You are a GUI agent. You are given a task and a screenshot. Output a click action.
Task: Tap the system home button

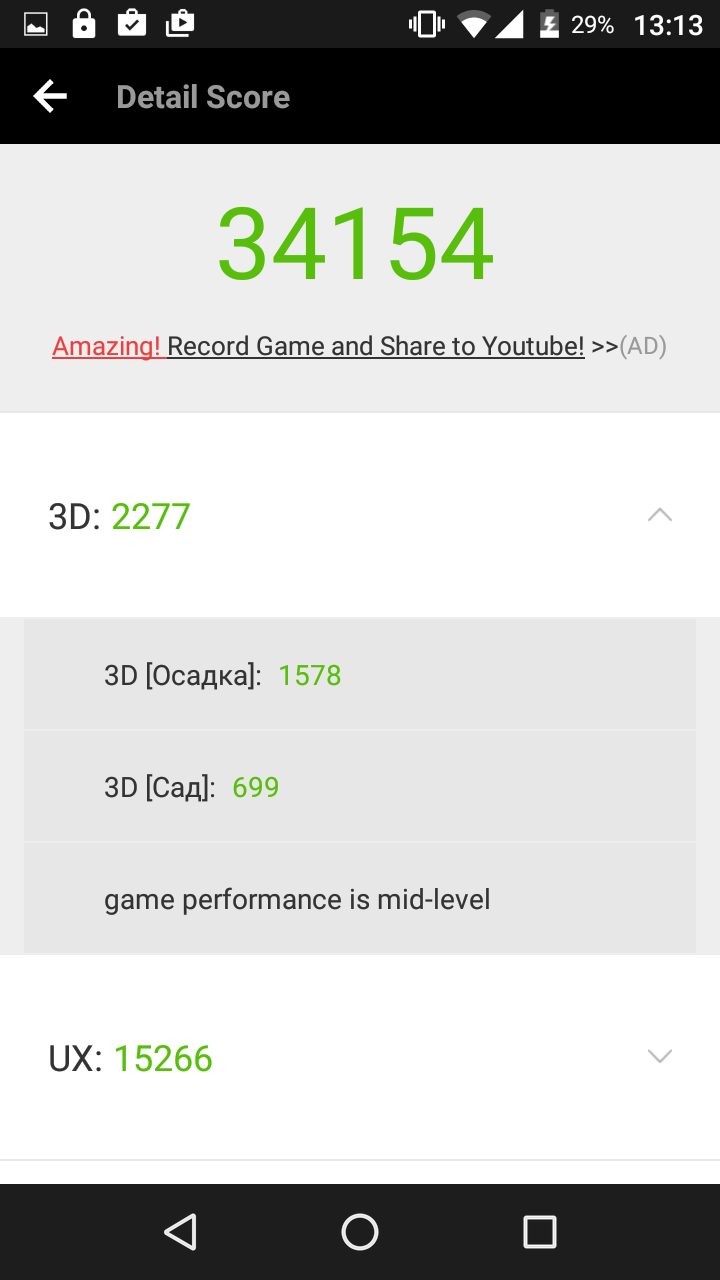360,1232
